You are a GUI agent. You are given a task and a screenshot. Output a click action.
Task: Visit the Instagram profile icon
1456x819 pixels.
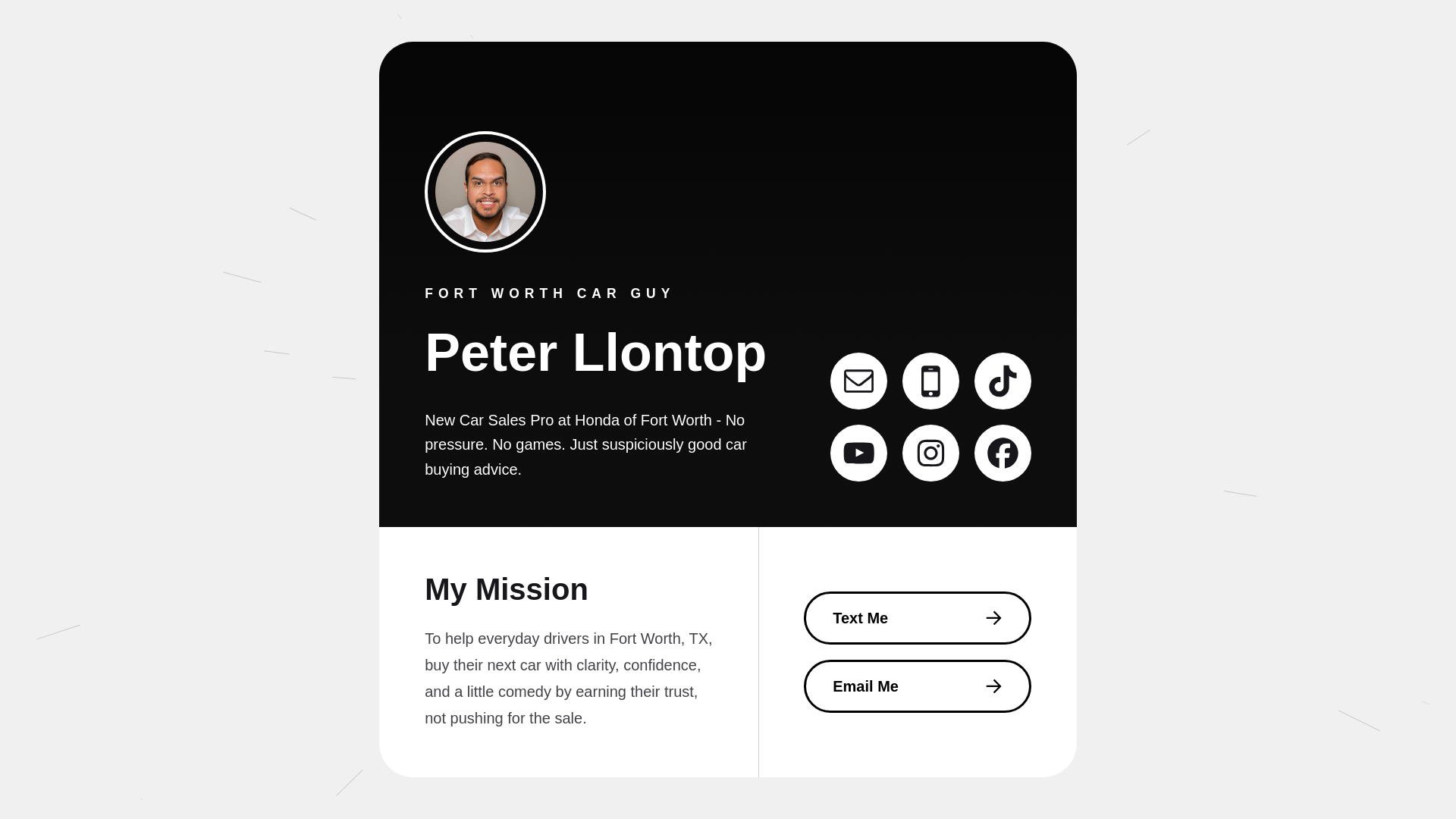[930, 453]
